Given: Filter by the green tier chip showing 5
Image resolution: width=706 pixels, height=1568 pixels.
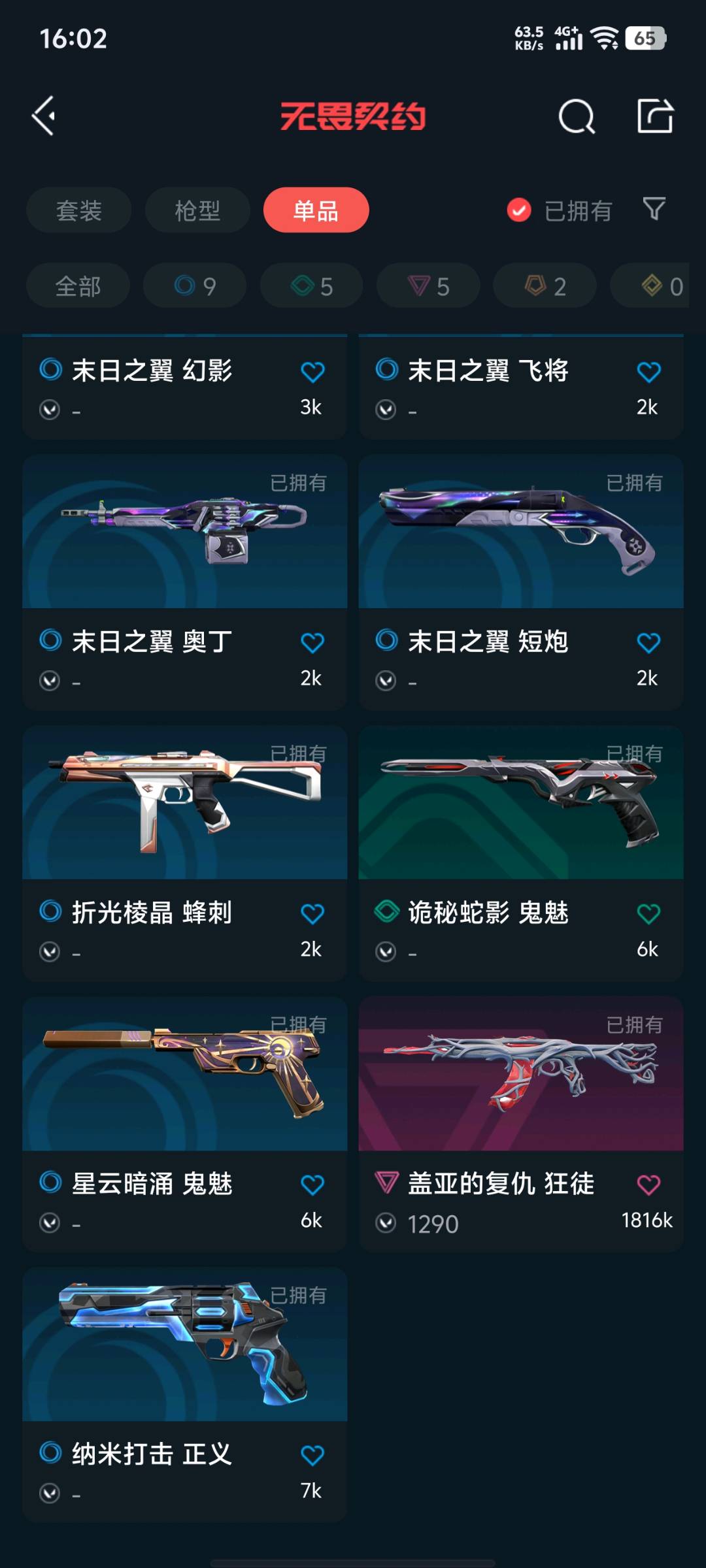Looking at the screenshot, I should click(x=312, y=286).
